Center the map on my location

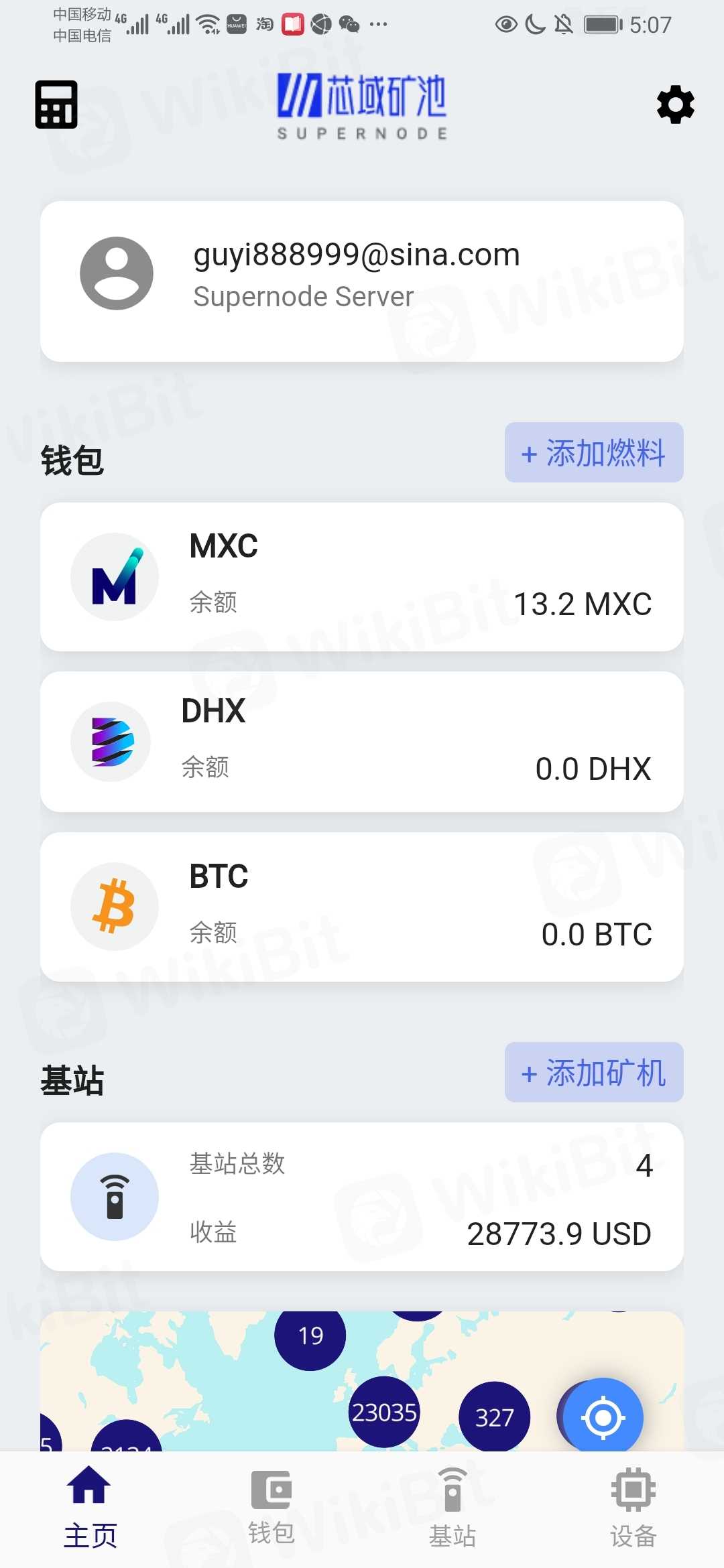pos(603,1417)
